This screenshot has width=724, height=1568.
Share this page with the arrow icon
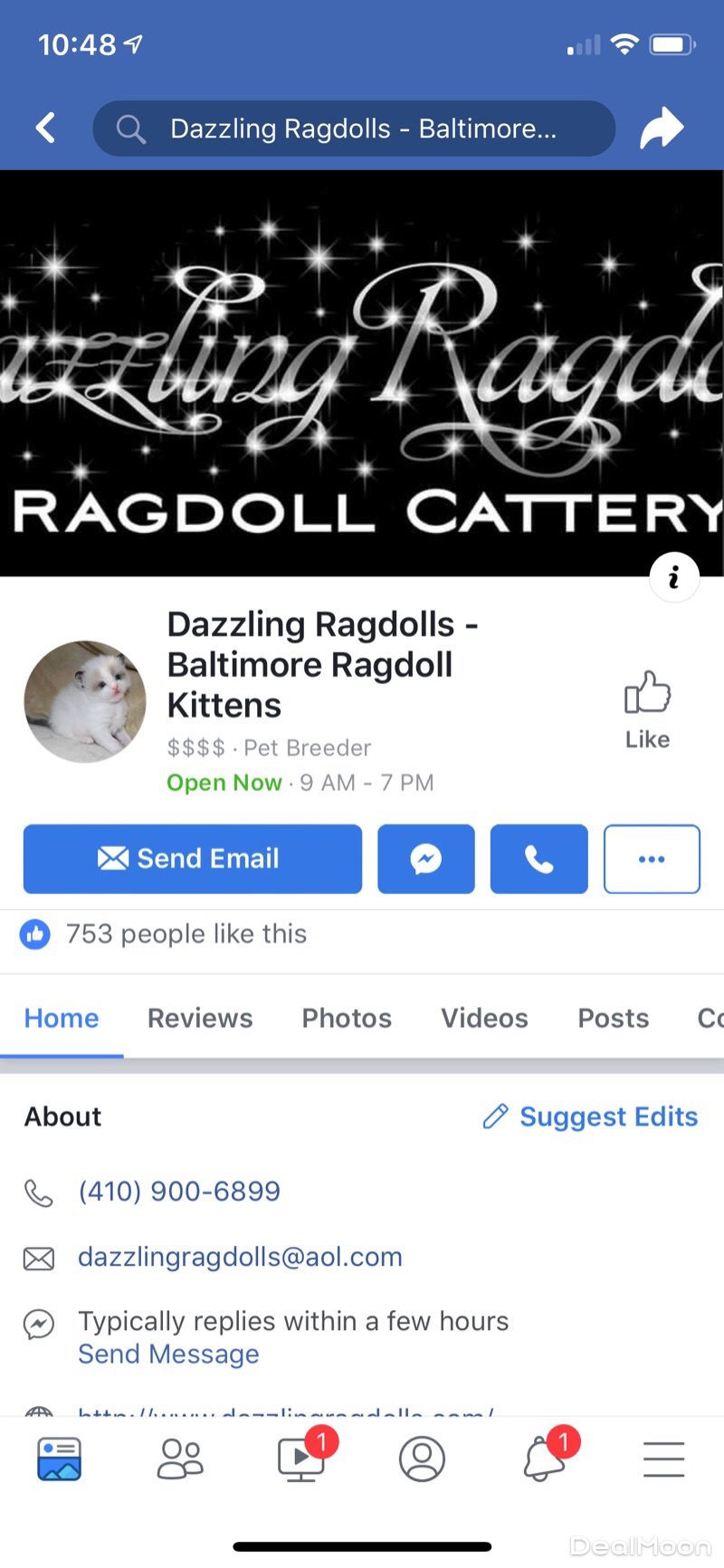[662, 128]
